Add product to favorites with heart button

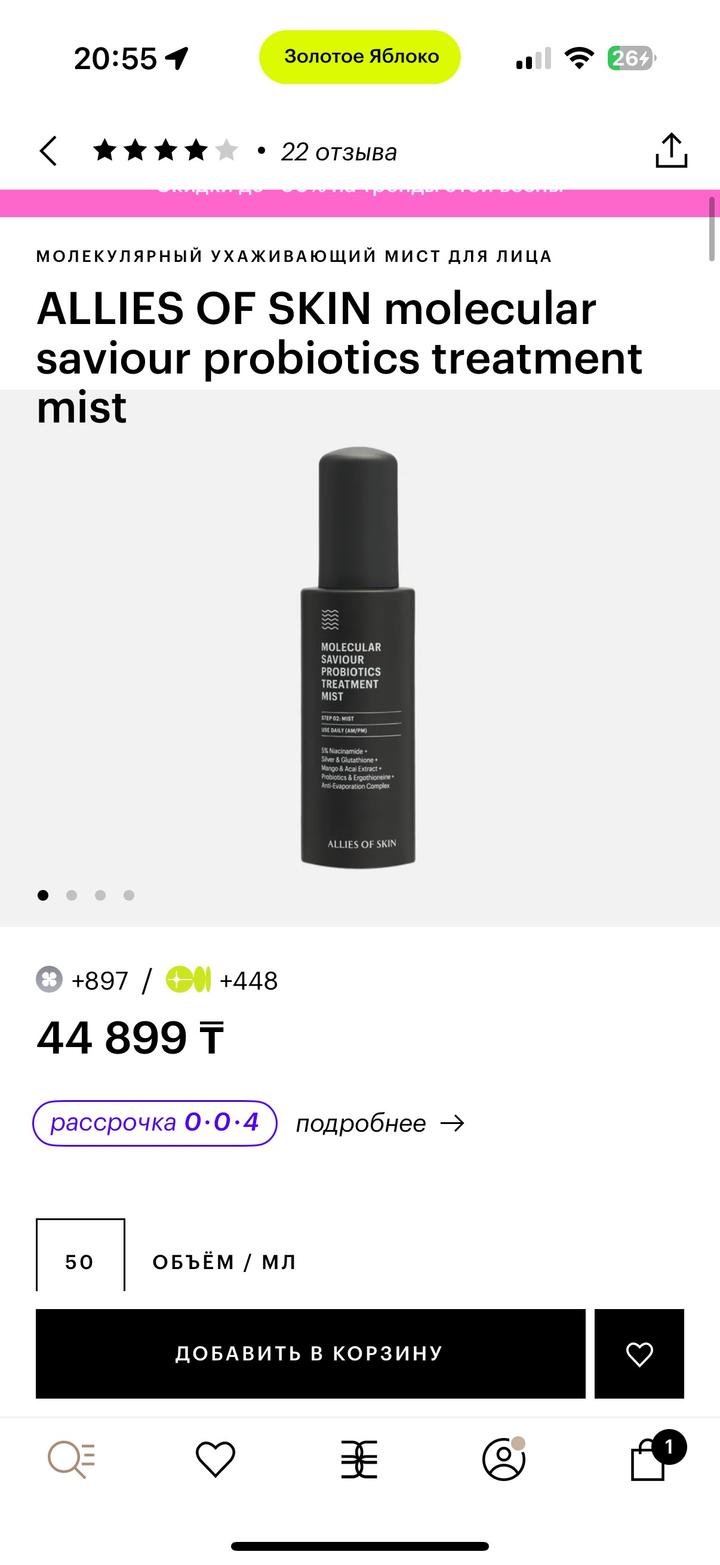(x=639, y=1353)
